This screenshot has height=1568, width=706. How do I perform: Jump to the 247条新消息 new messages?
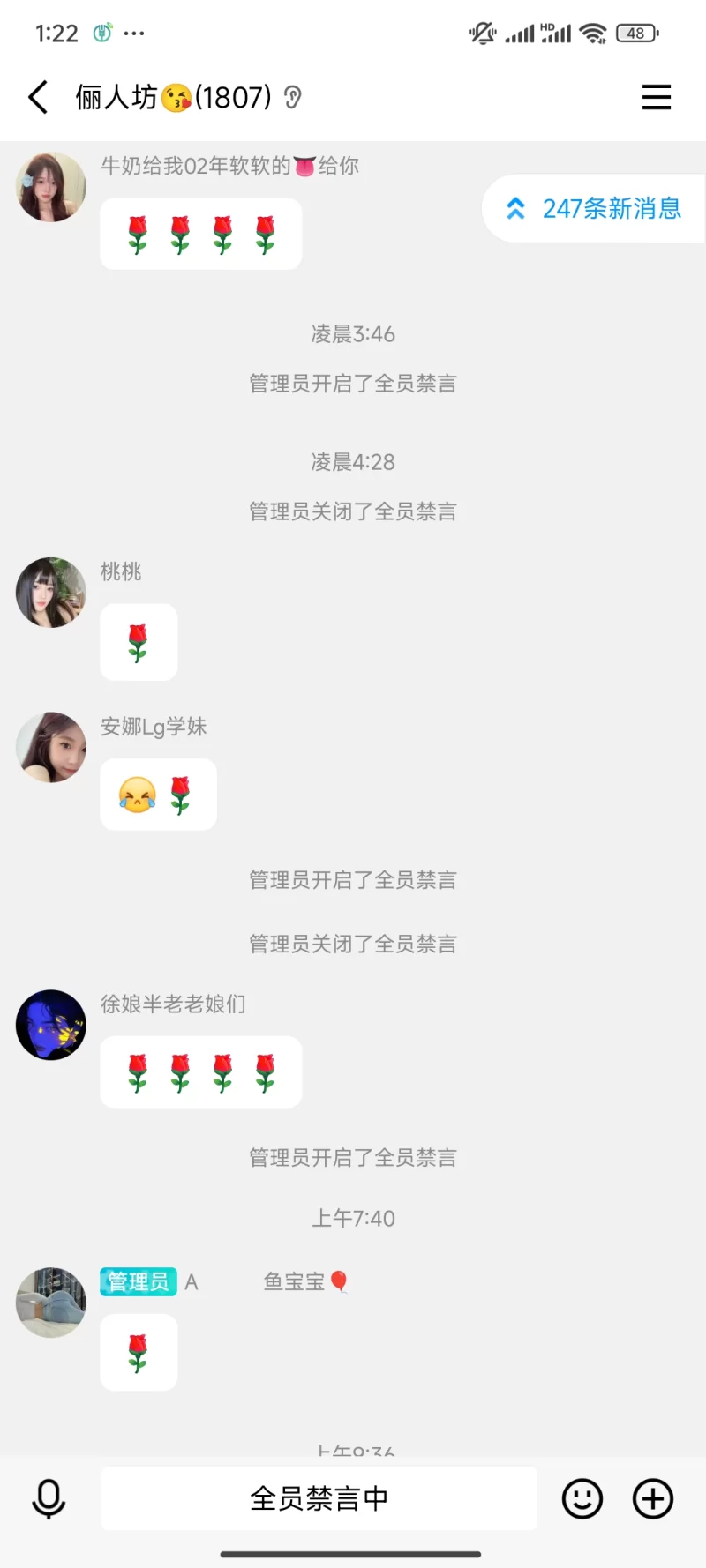(x=594, y=209)
